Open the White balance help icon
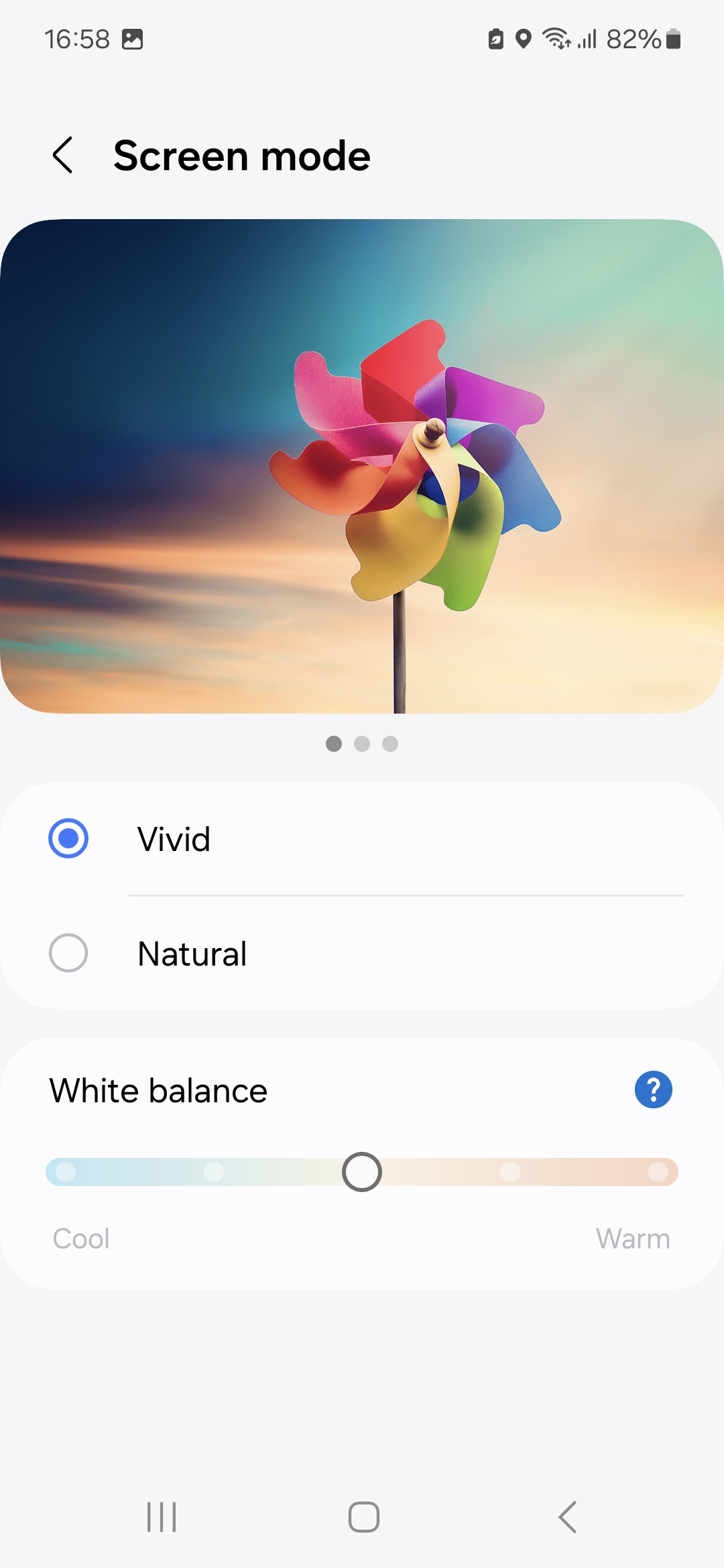The image size is (724, 1568). pyautogui.click(x=653, y=1090)
